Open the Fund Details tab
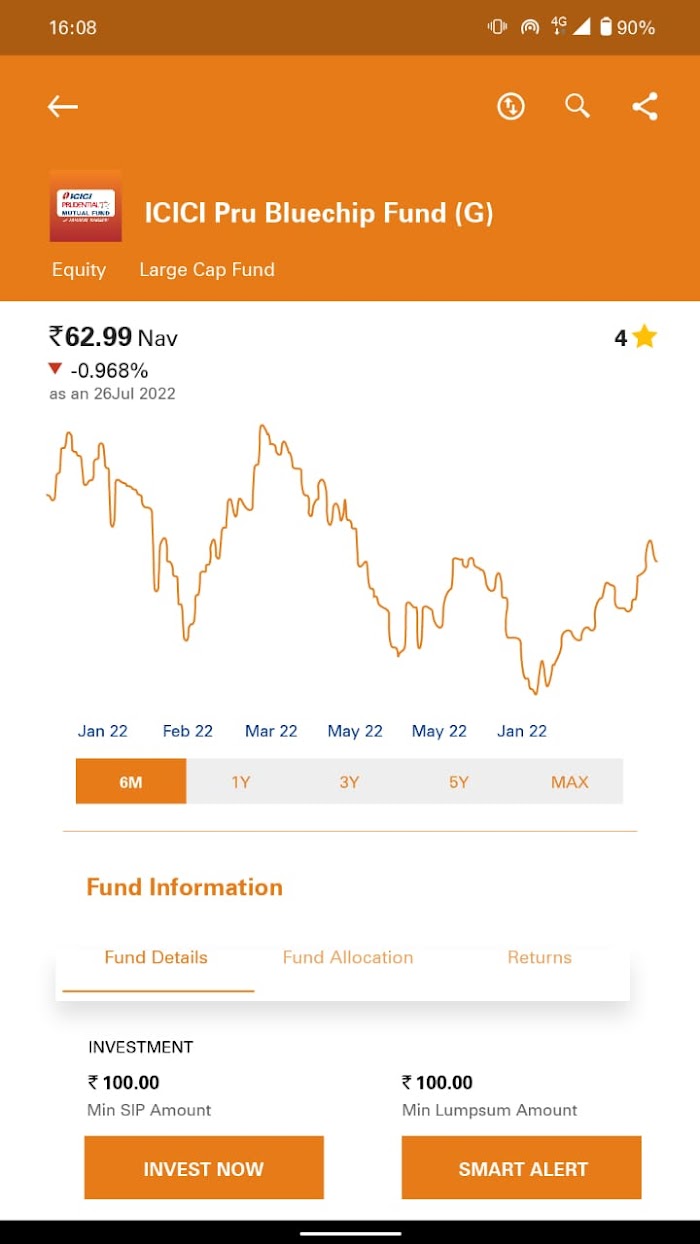Screen dimensions: 700x1244 [x=156, y=958]
